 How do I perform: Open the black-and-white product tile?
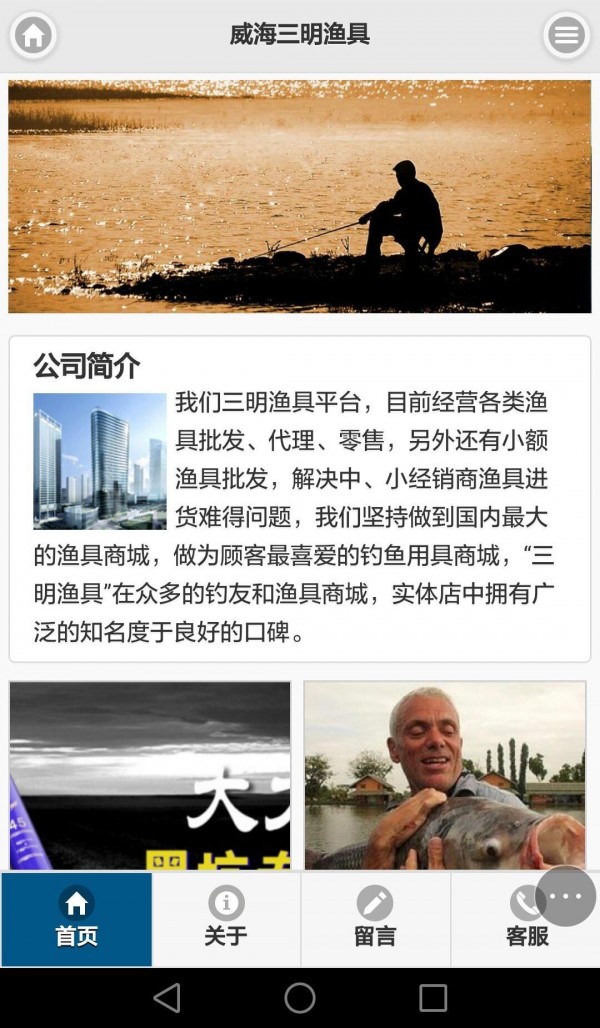(150, 775)
